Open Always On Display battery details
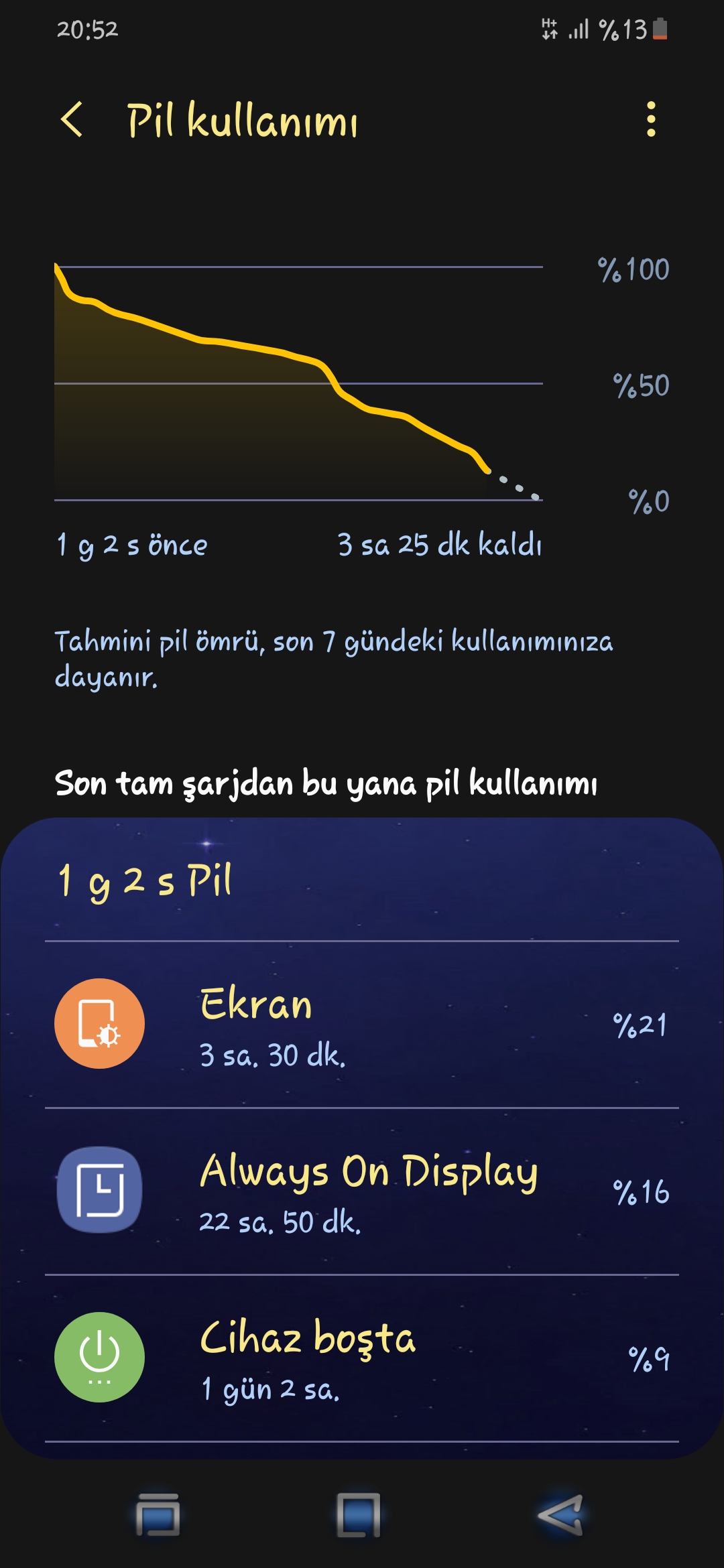This screenshot has width=724, height=1568. 362,1191
